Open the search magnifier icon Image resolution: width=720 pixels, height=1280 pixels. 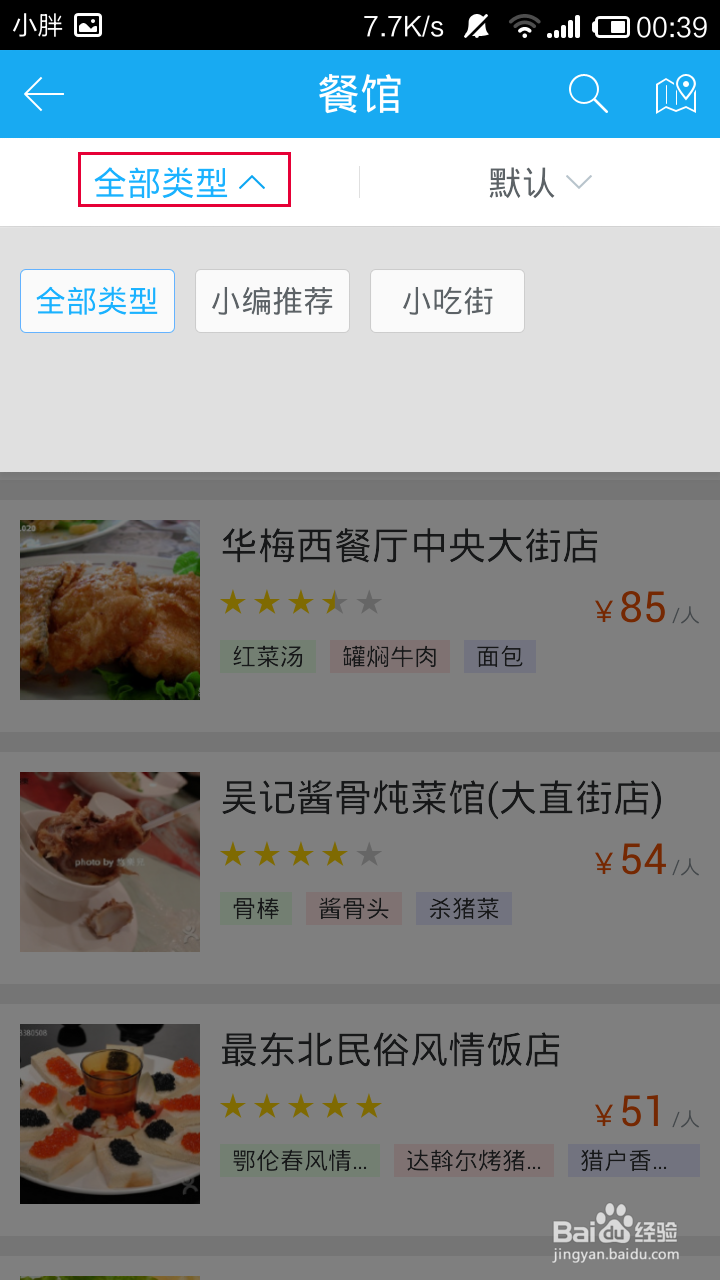click(588, 95)
